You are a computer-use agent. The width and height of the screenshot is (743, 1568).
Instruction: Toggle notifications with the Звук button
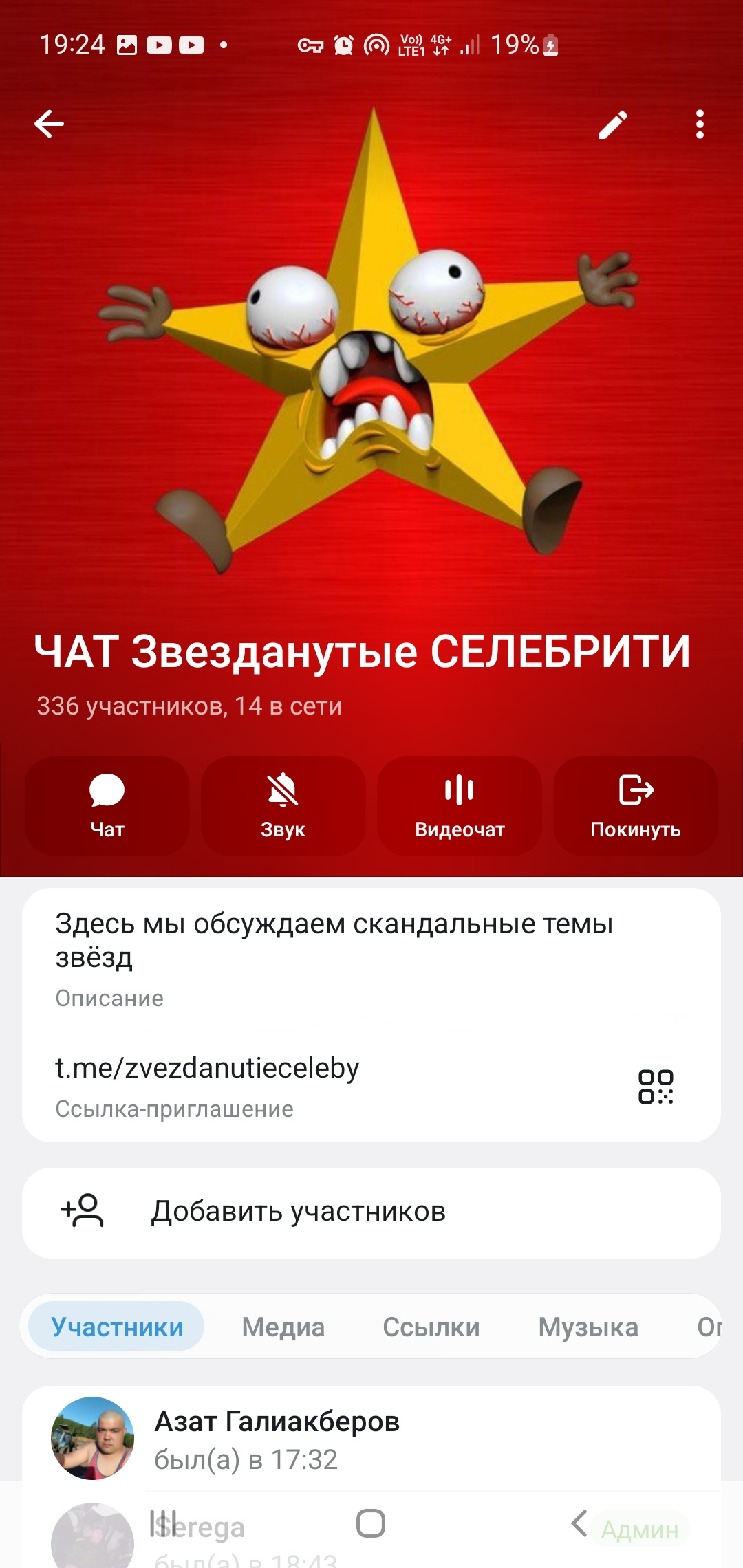[283, 806]
